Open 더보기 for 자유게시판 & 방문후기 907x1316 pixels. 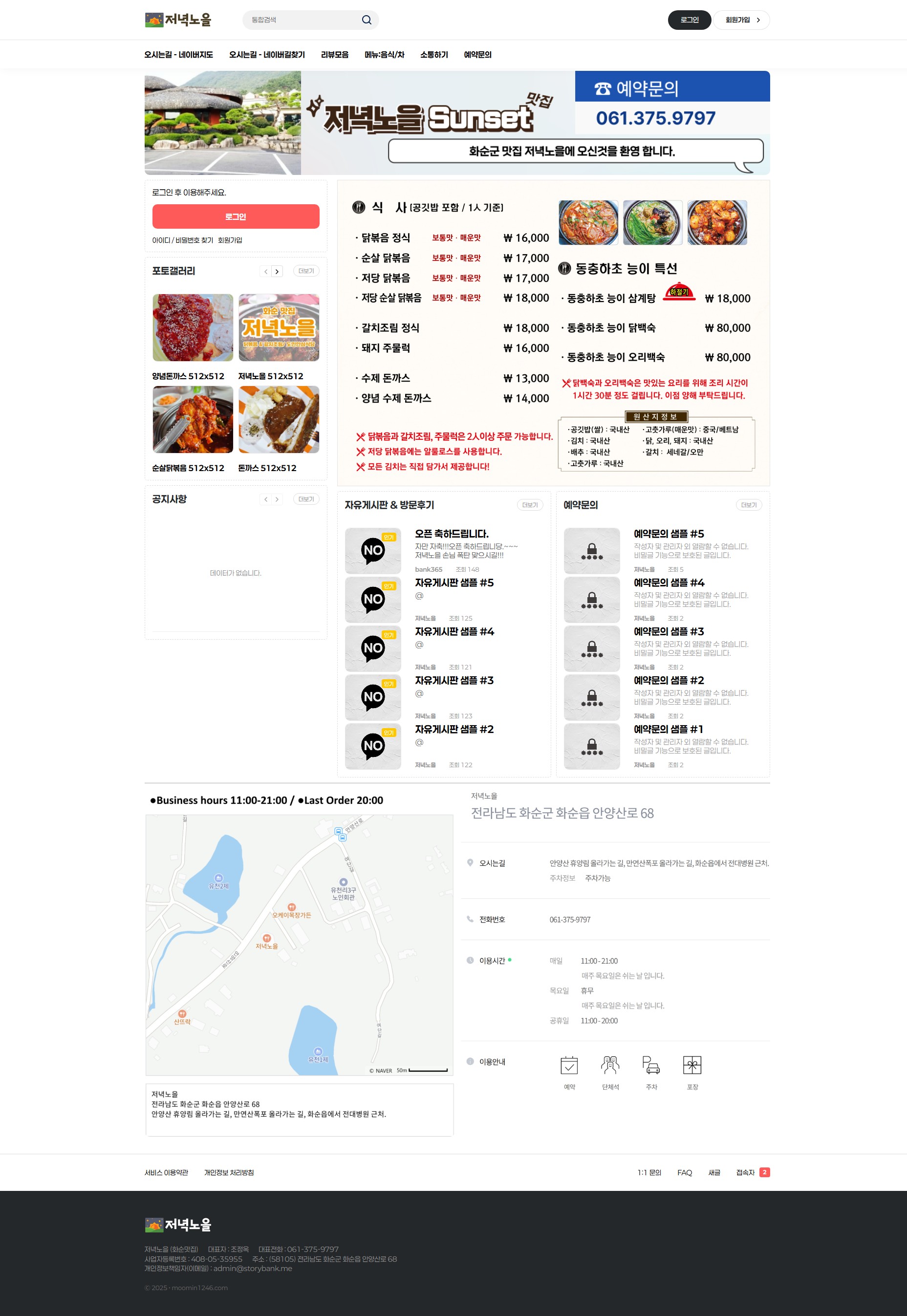click(530, 505)
